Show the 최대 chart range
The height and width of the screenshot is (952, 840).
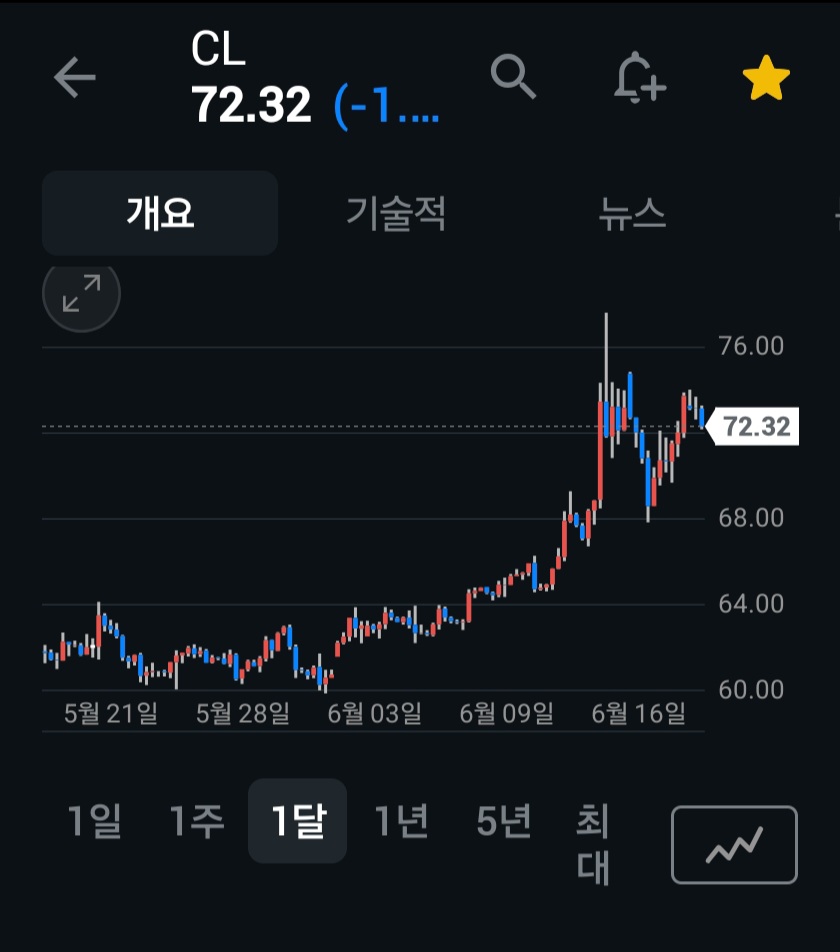[592, 845]
